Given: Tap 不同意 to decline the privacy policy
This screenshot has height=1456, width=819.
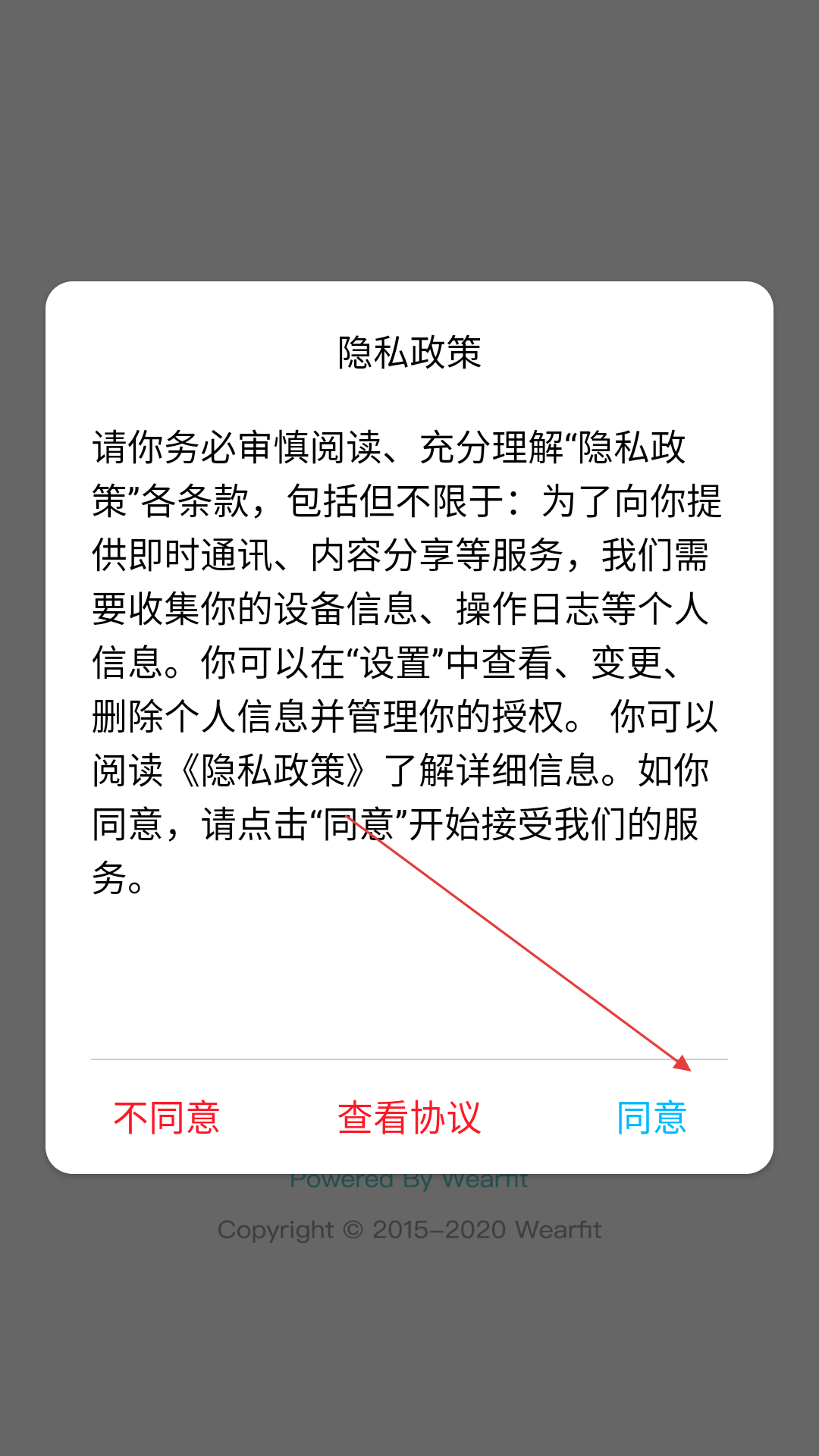Looking at the screenshot, I should tap(167, 1118).
